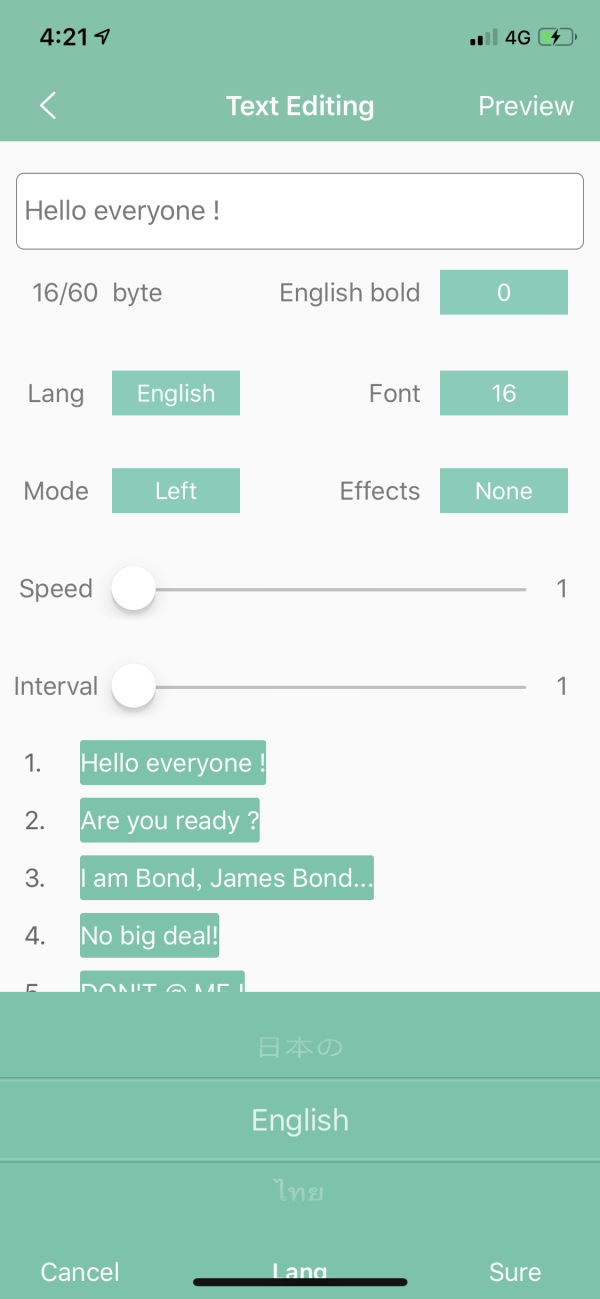Change the Font size 16

[504, 393]
